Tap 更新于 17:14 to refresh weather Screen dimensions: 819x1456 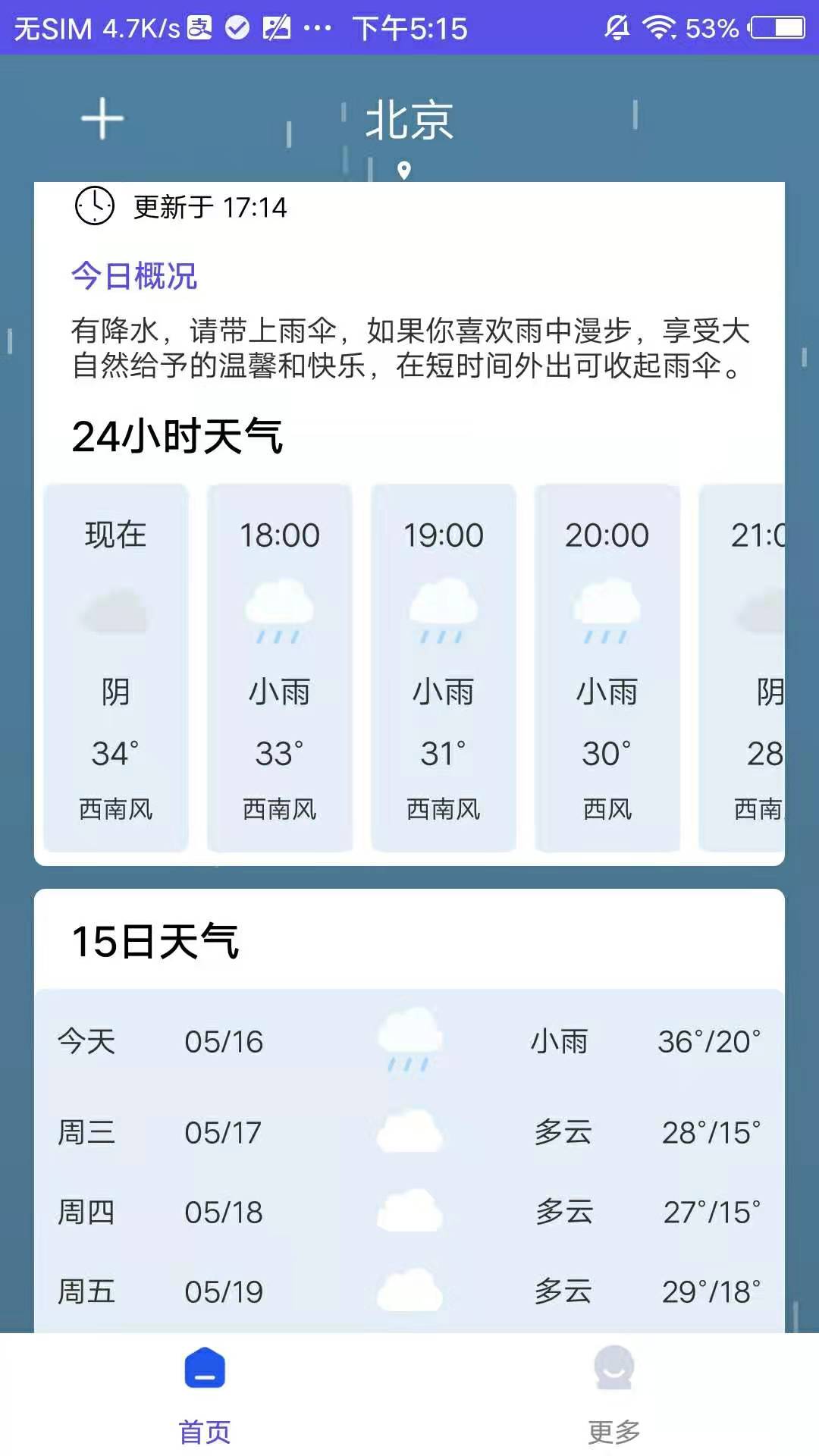(x=210, y=206)
